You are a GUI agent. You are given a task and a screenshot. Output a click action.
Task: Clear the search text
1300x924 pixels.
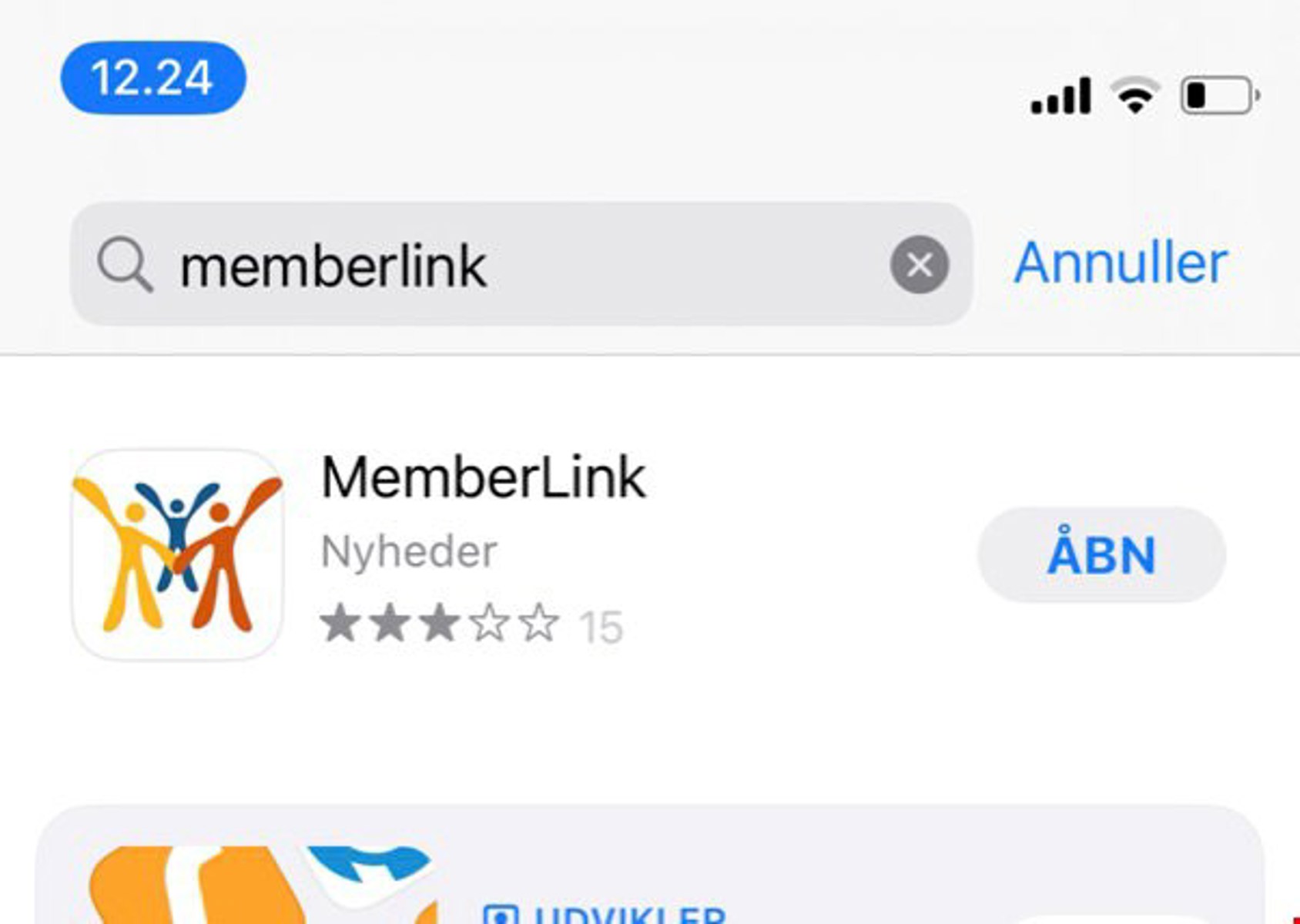[919, 266]
